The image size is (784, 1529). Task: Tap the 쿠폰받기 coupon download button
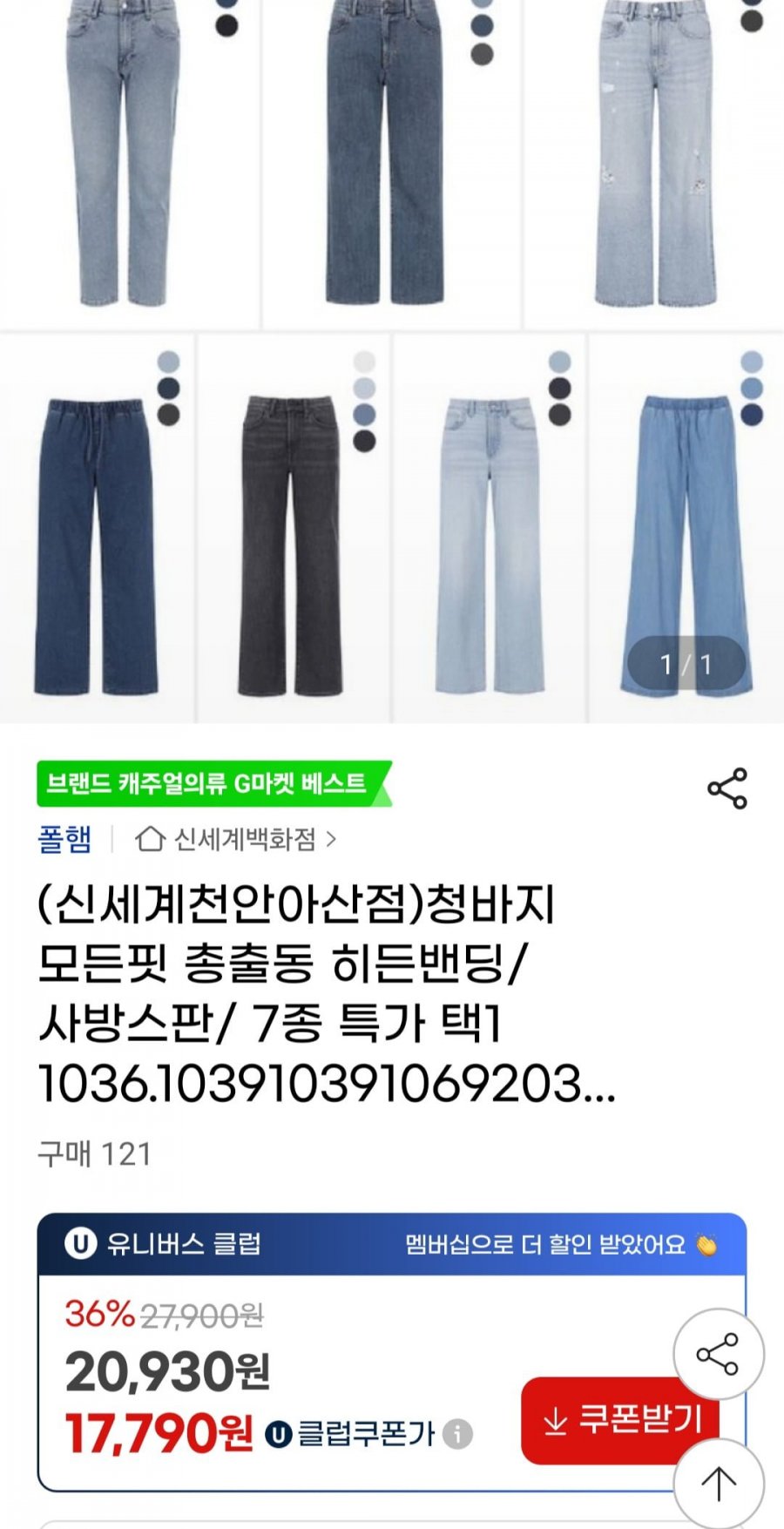pyautogui.click(x=621, y=1420)
